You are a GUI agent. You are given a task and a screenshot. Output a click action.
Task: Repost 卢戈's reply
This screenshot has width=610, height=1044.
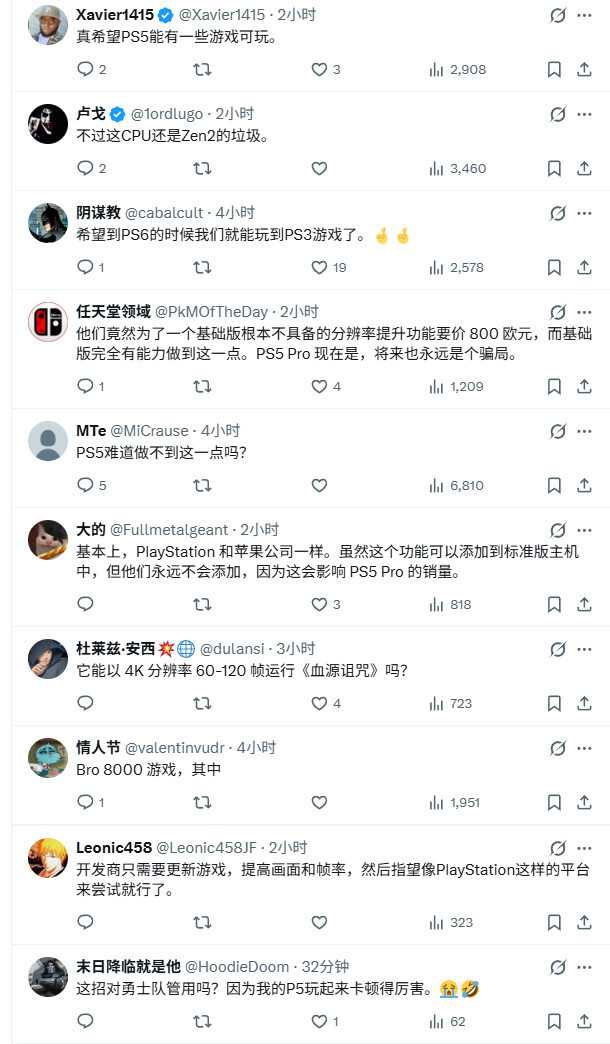201,168
